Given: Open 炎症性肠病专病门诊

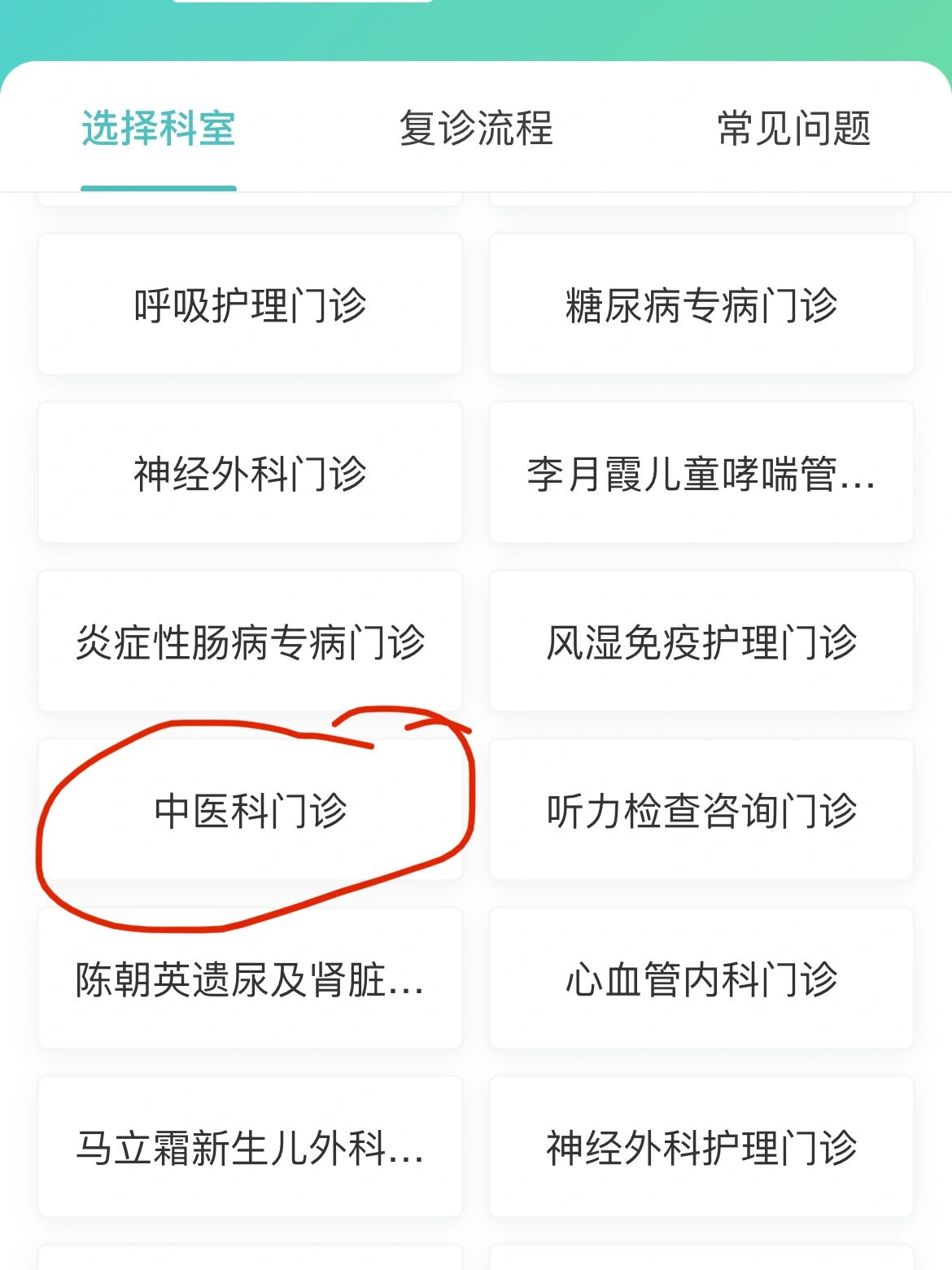Looking at the screenshot, I should (249, 642).
